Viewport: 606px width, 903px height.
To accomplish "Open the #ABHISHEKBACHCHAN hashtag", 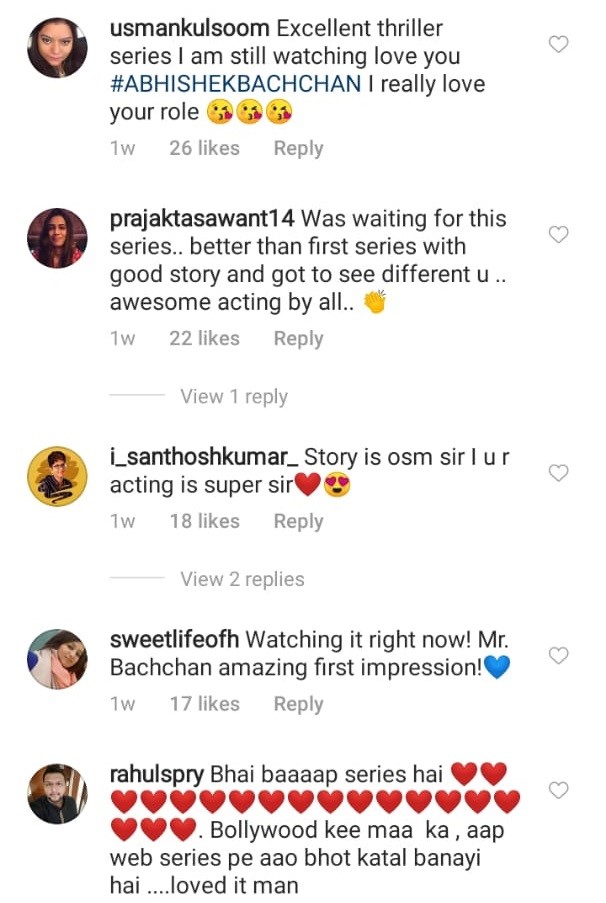I will pyautogui.click(x=235, y=84).
